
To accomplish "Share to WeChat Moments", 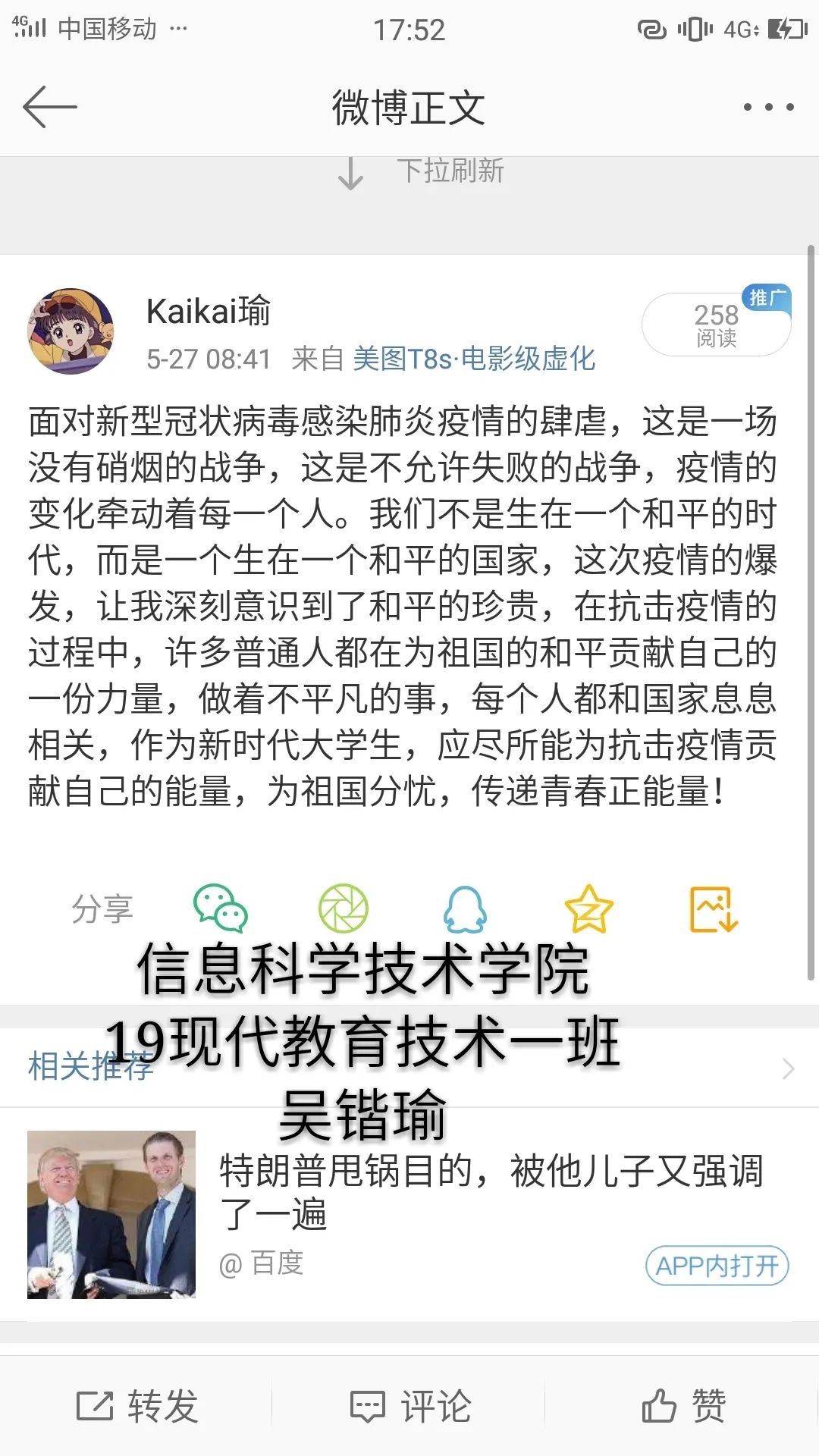I will 343,908.
